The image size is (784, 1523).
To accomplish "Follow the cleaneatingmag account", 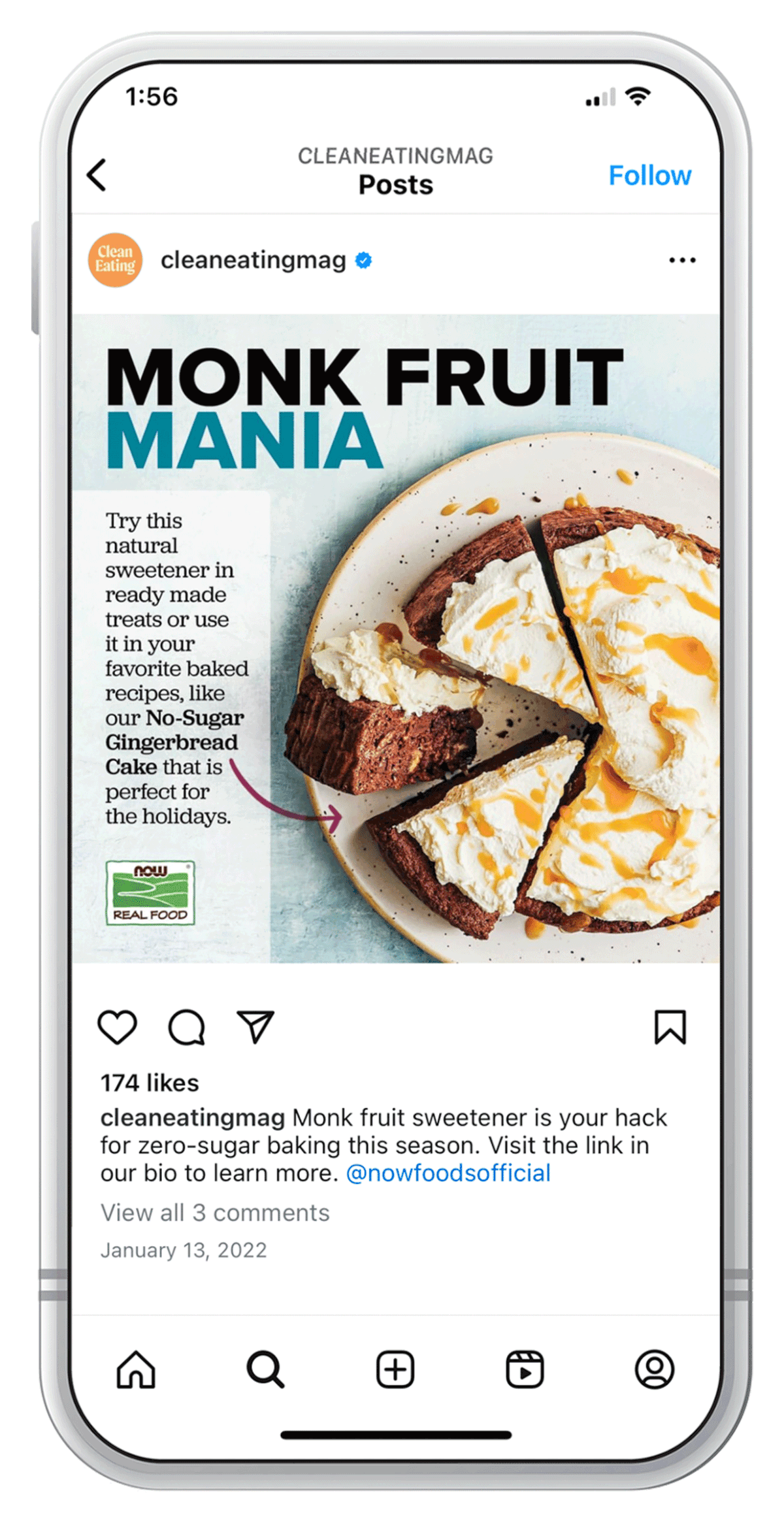I will (x=649, y=175).
